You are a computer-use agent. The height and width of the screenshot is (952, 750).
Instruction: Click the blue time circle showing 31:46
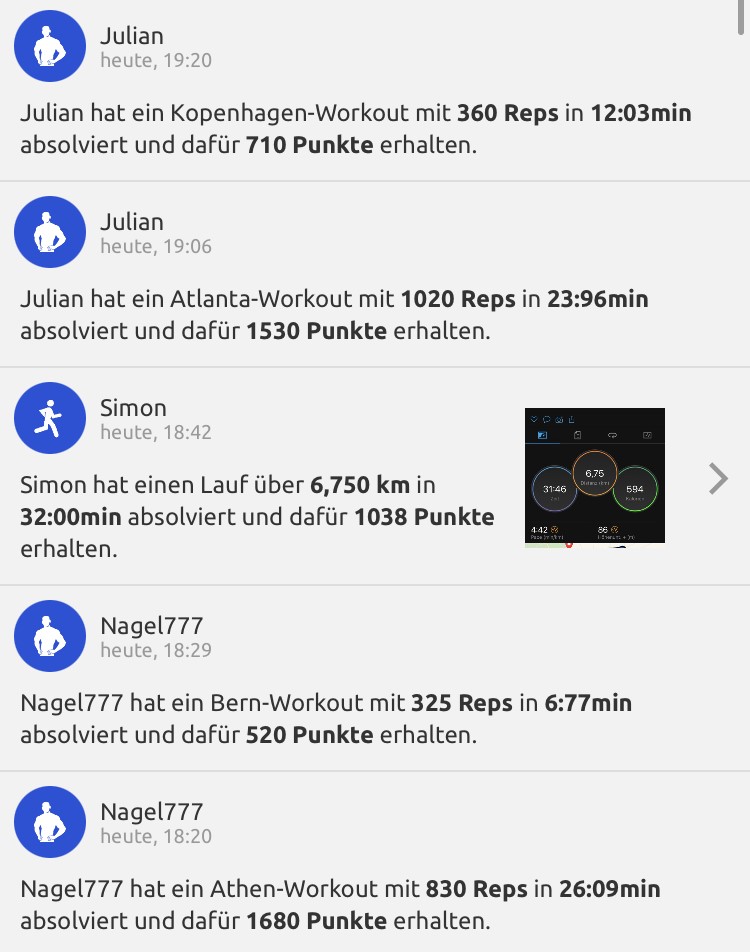tap(555, 489)
